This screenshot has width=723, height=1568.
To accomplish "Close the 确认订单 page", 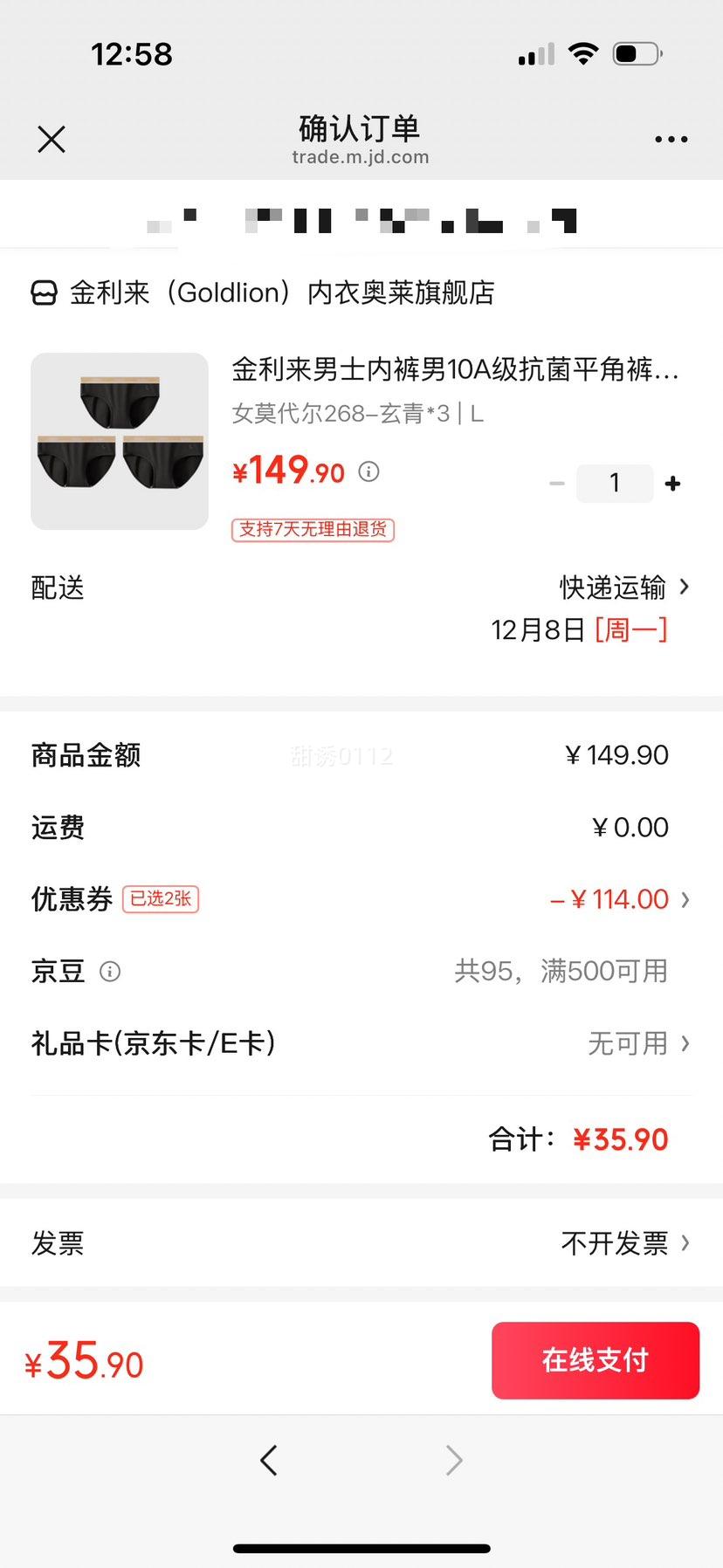I will pos(52,139).
